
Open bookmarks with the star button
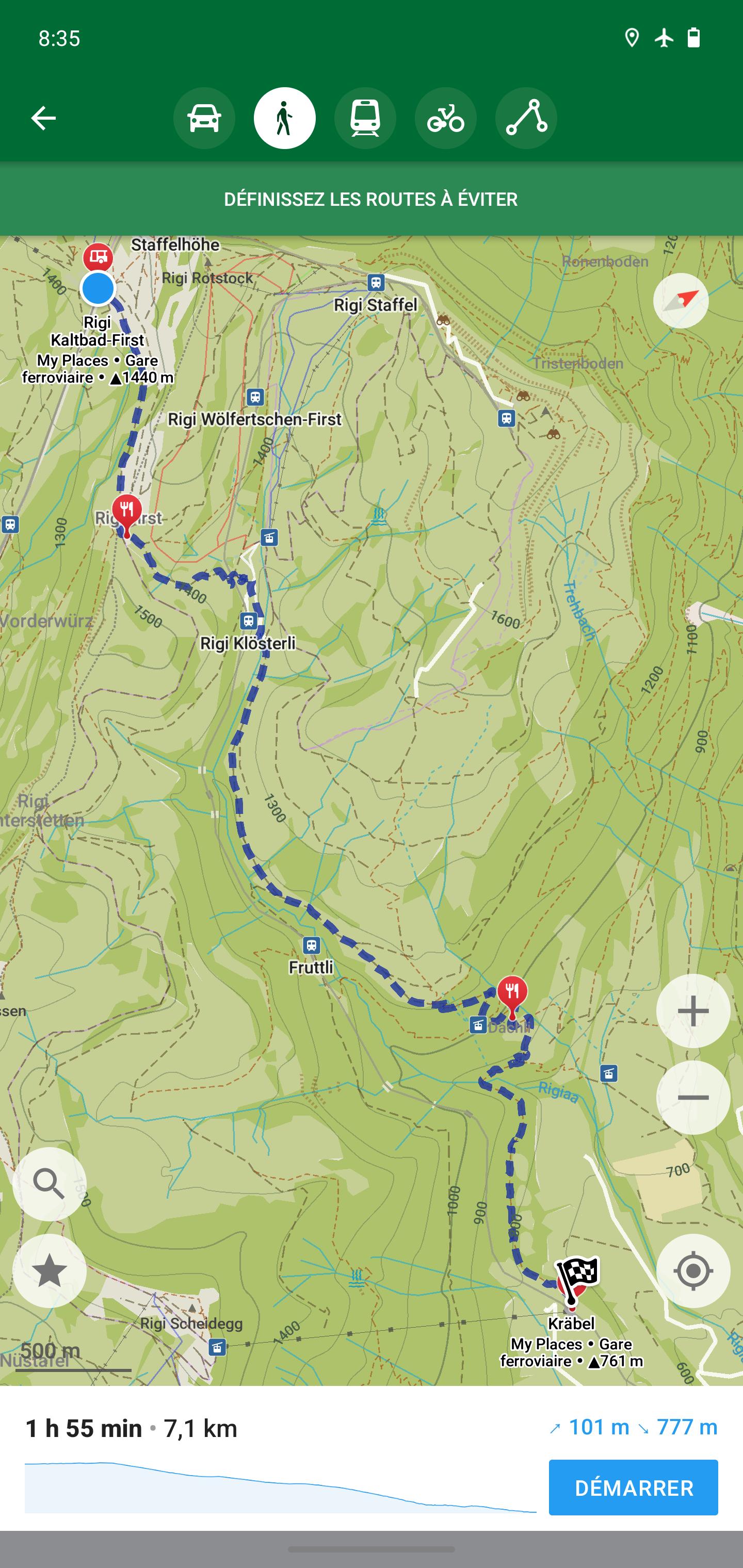click(x=50, y=1271)
